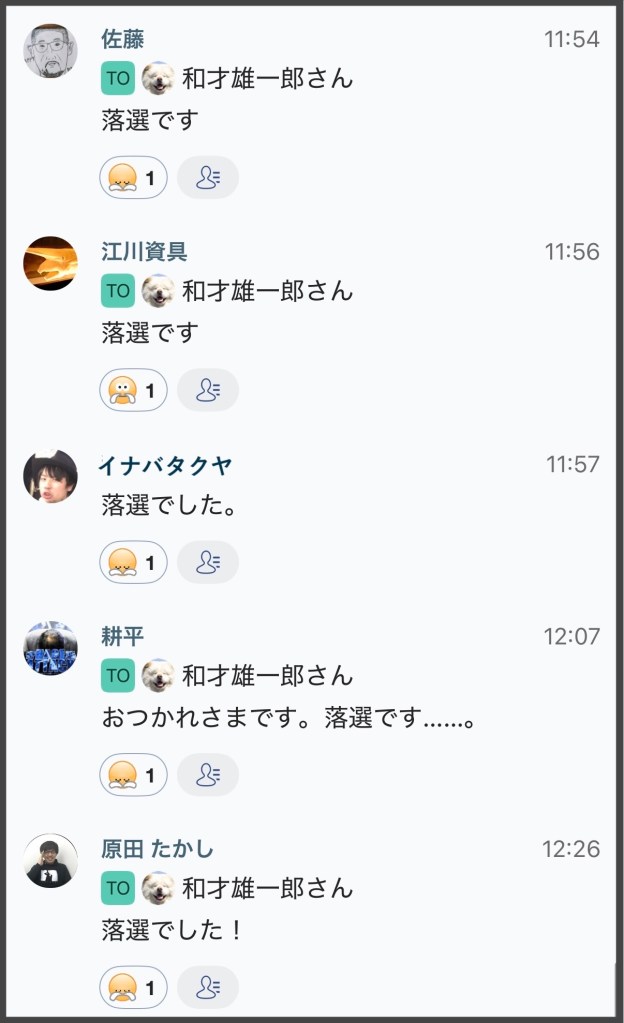The image size is (624, 1023).
Task: Open イナバタクヤ's profile avatar
Action: pos(50,476)
